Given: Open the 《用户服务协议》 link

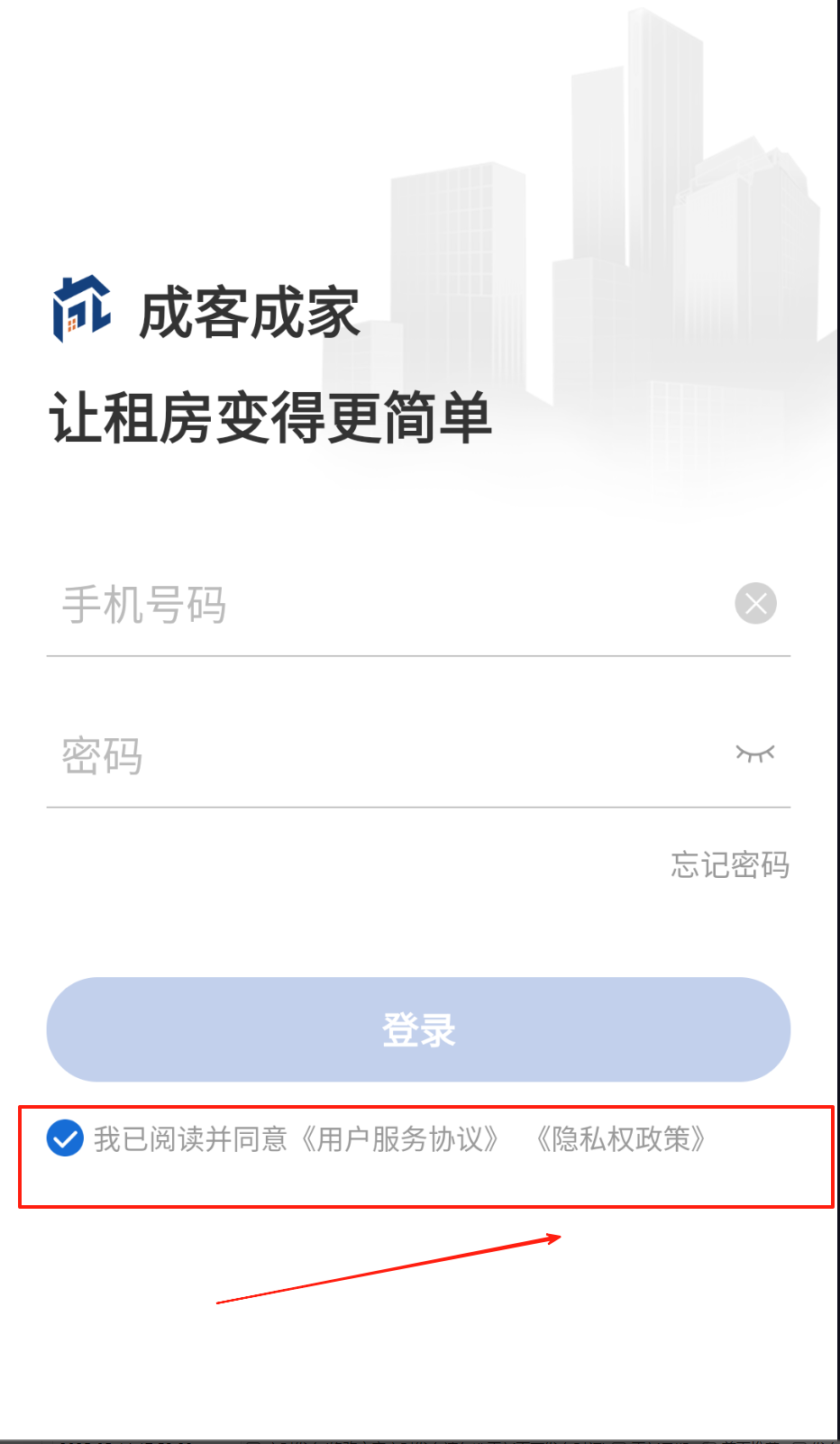Looking at the screenshot, I should click(399, 1139).
